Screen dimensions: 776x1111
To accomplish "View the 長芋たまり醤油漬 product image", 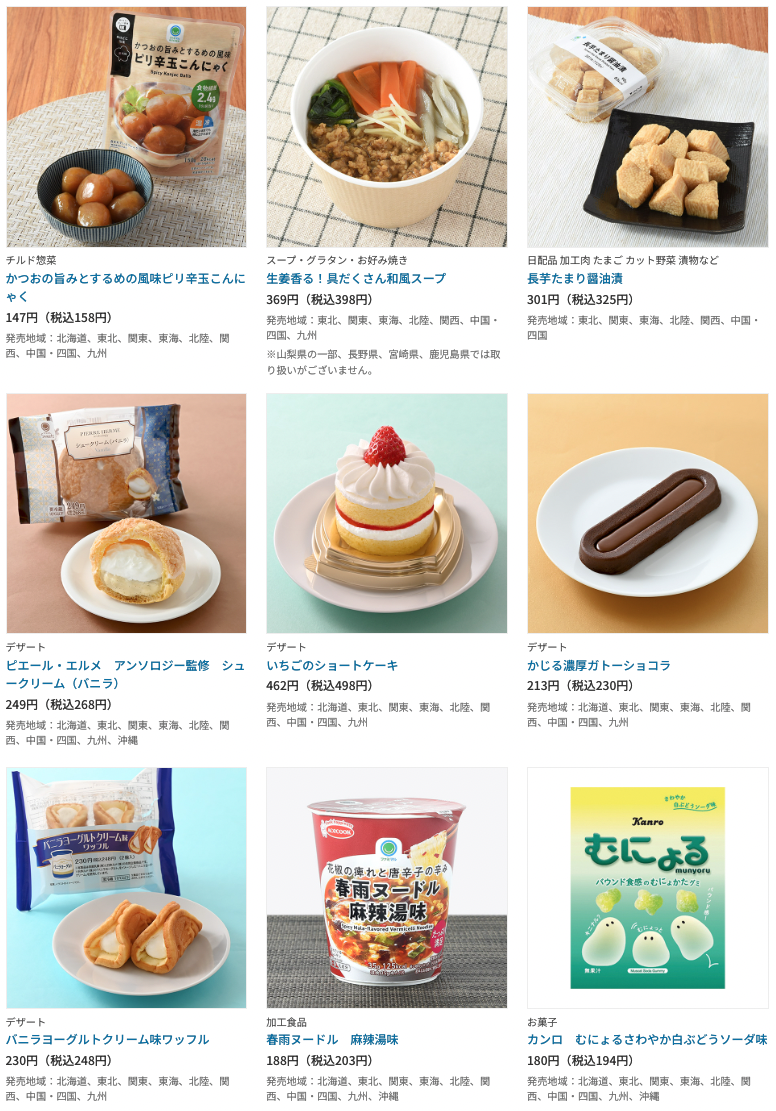I will pyautogui.click(x=647, y=127).
